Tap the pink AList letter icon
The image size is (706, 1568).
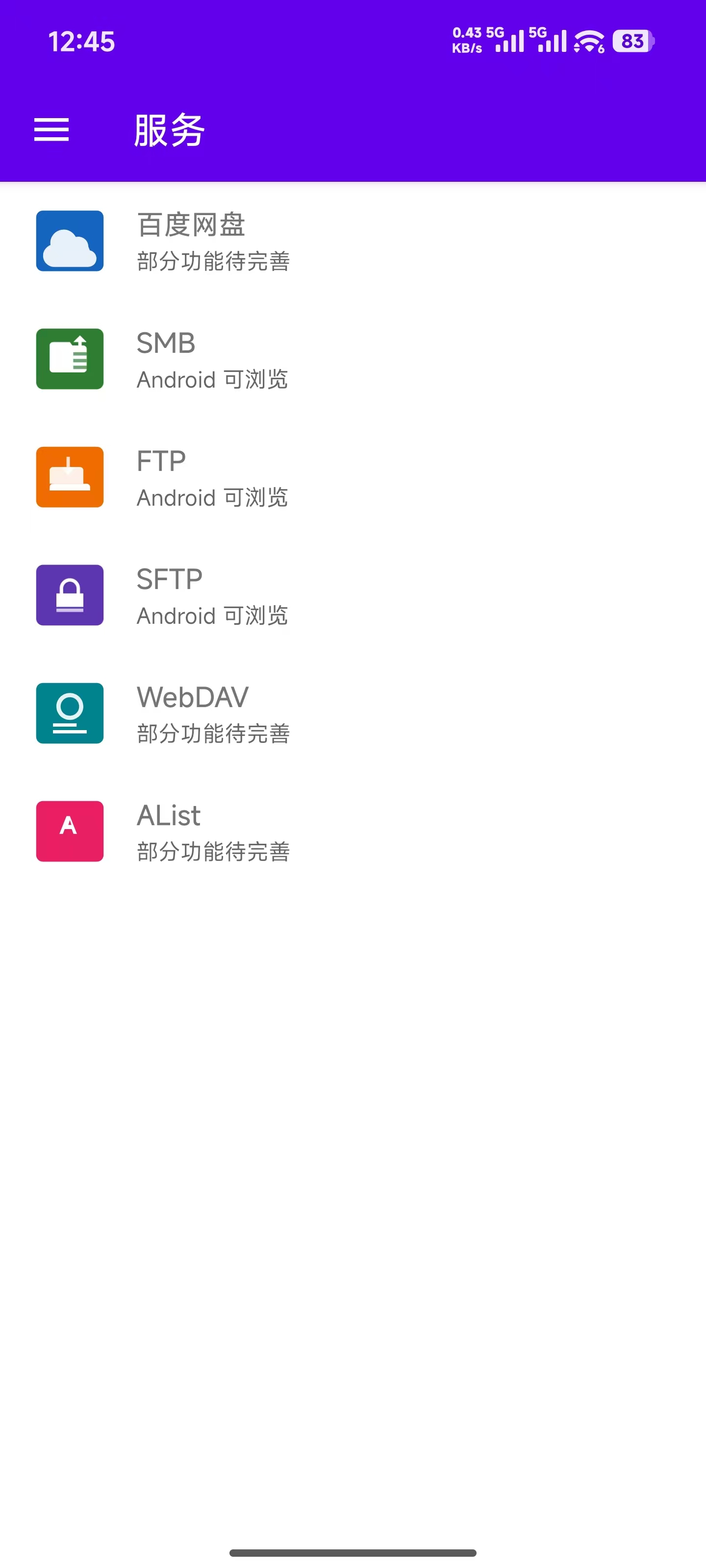[70, 832]
